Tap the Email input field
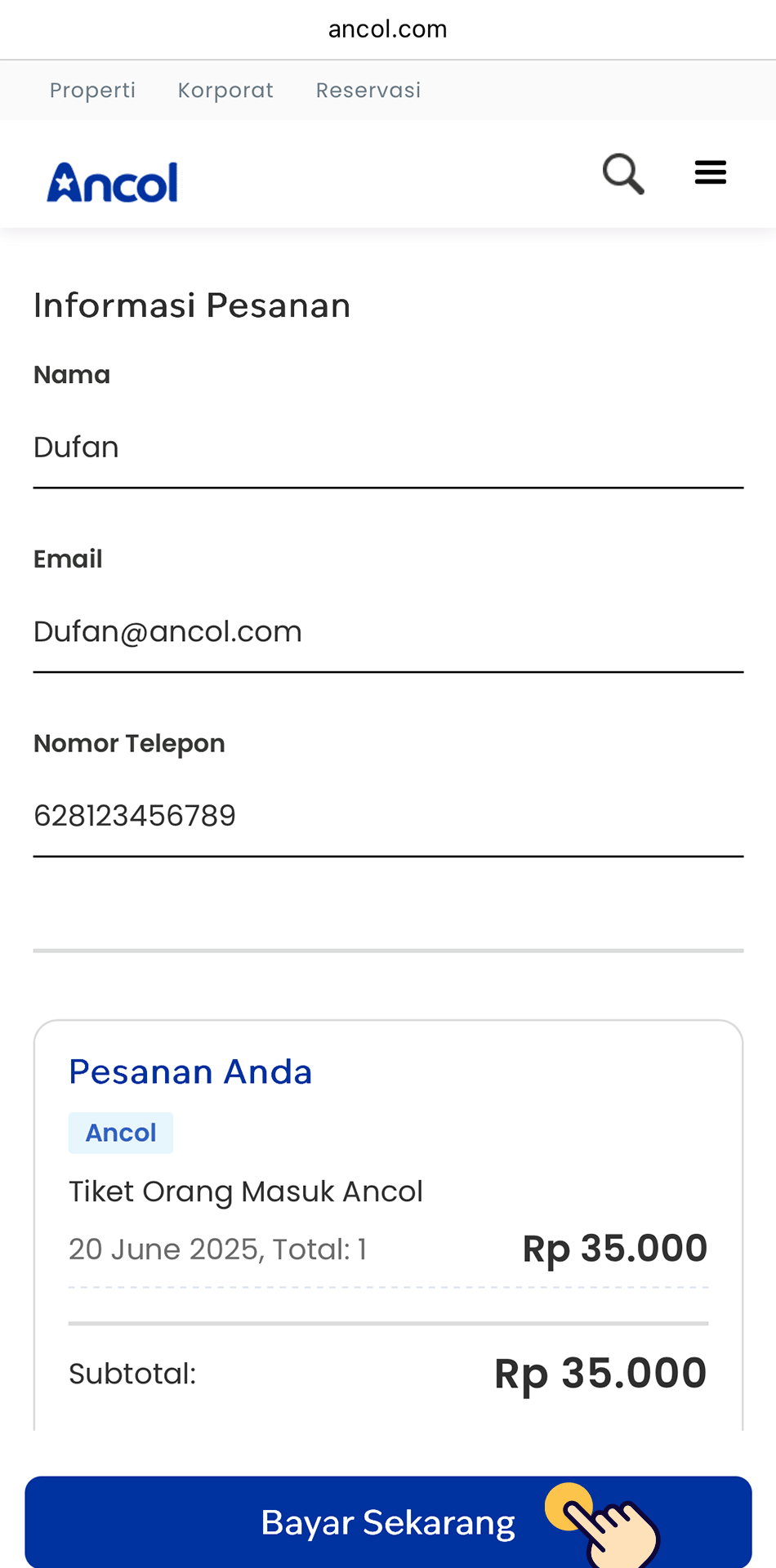776x1568 pixels. [388, 632]
